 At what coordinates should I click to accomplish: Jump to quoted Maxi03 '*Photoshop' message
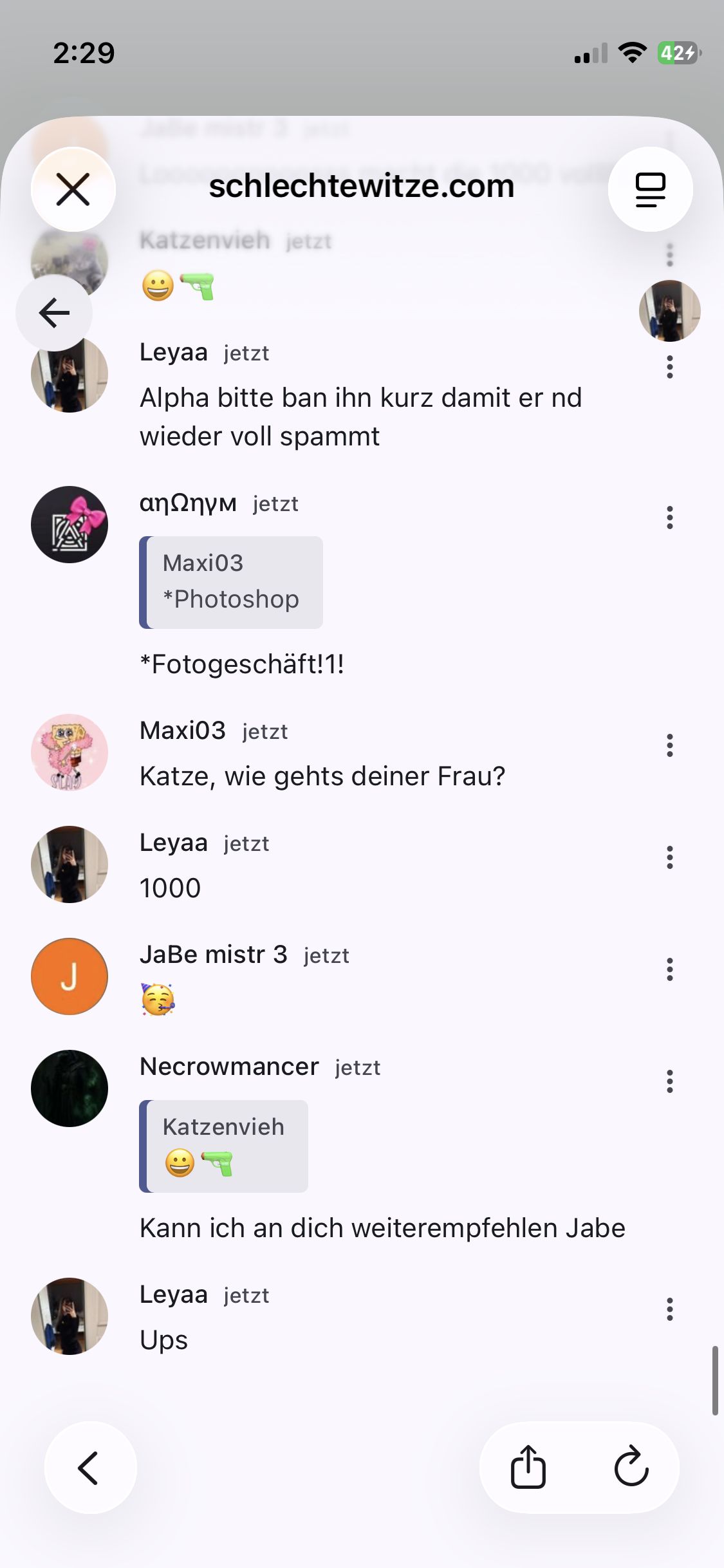231,582
